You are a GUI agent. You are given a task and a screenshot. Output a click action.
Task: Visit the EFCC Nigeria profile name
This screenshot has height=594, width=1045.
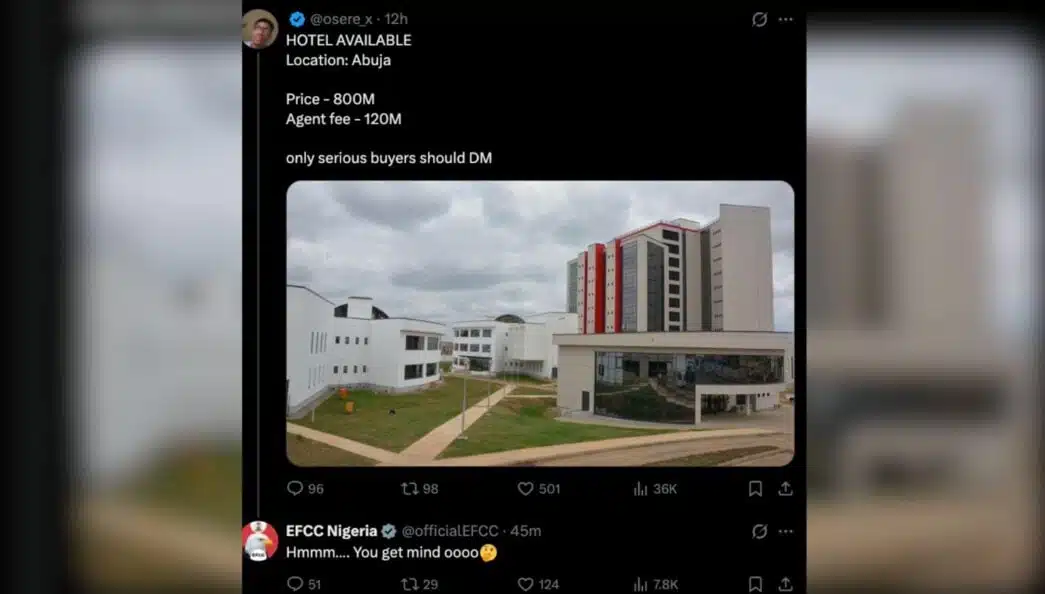330,531
